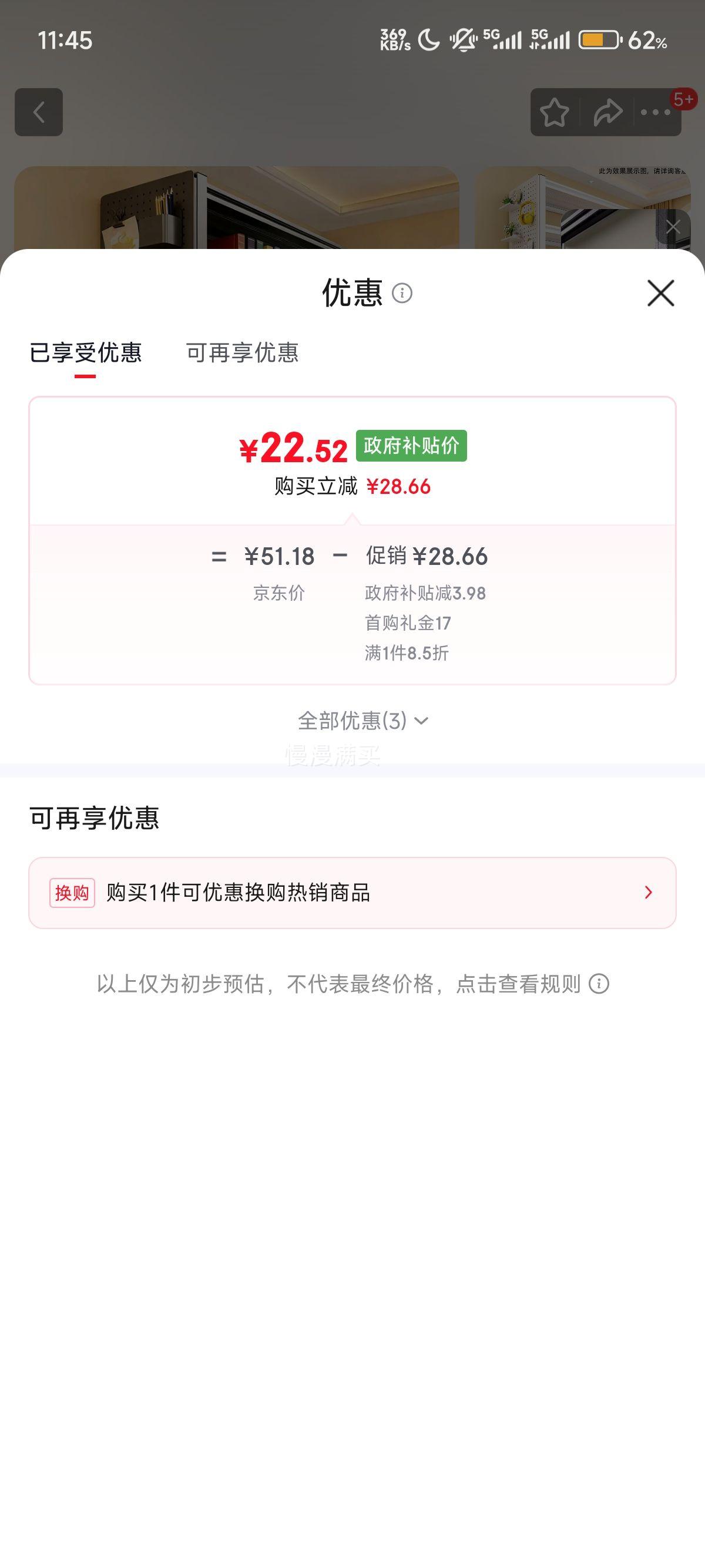
Task: Dismiss the floating product thumbnail
Action: point(673,226)
